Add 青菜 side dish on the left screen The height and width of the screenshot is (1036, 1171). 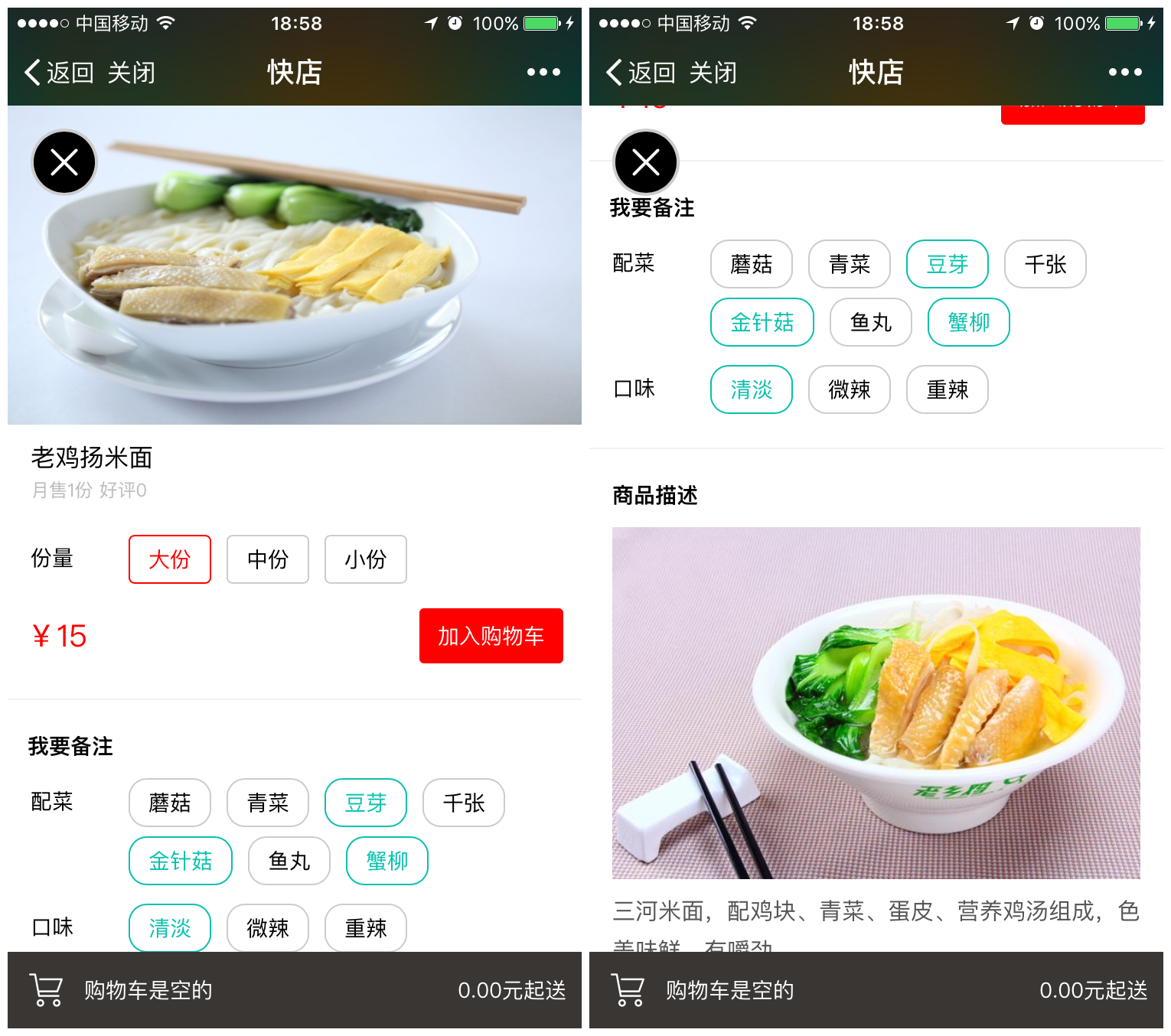click(x=267, y=803)
